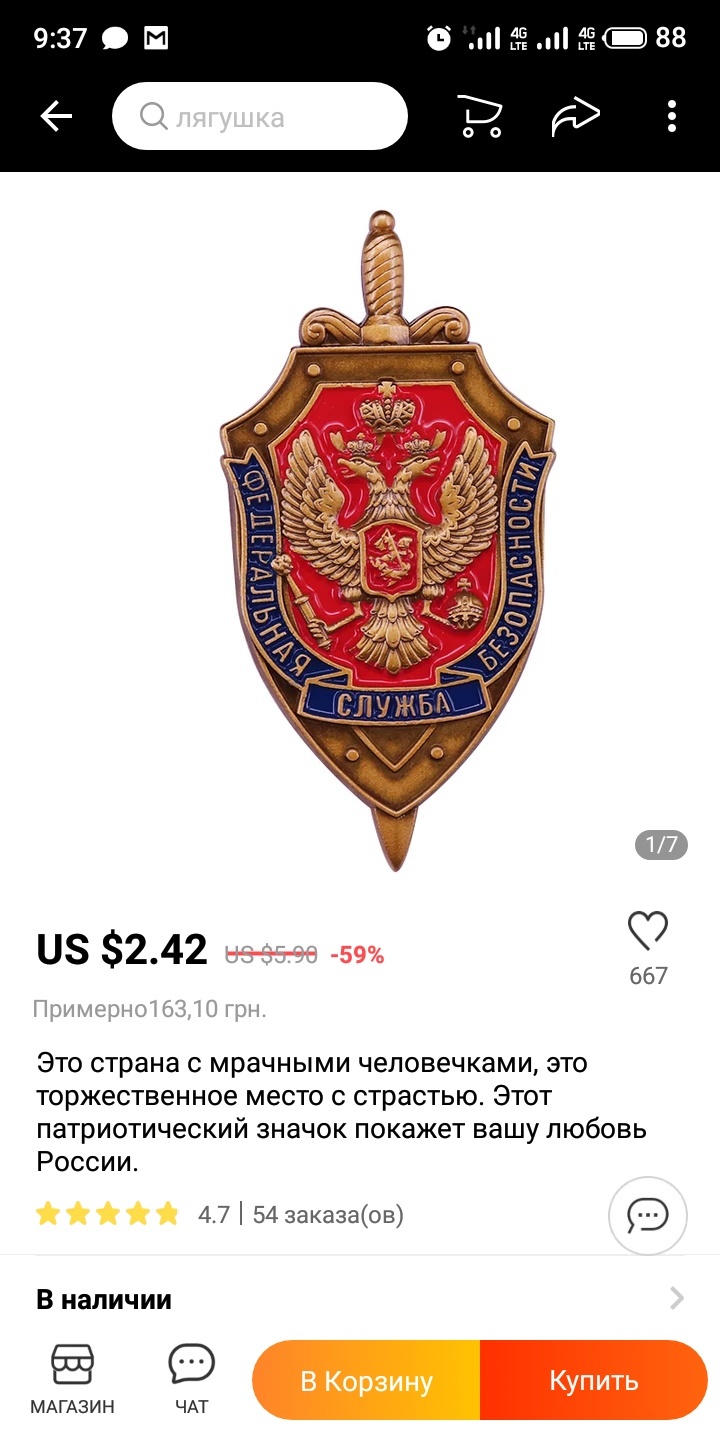Viewport: 720px width, 1440px height.
Task: Open the badge product image
Action: 386,540
